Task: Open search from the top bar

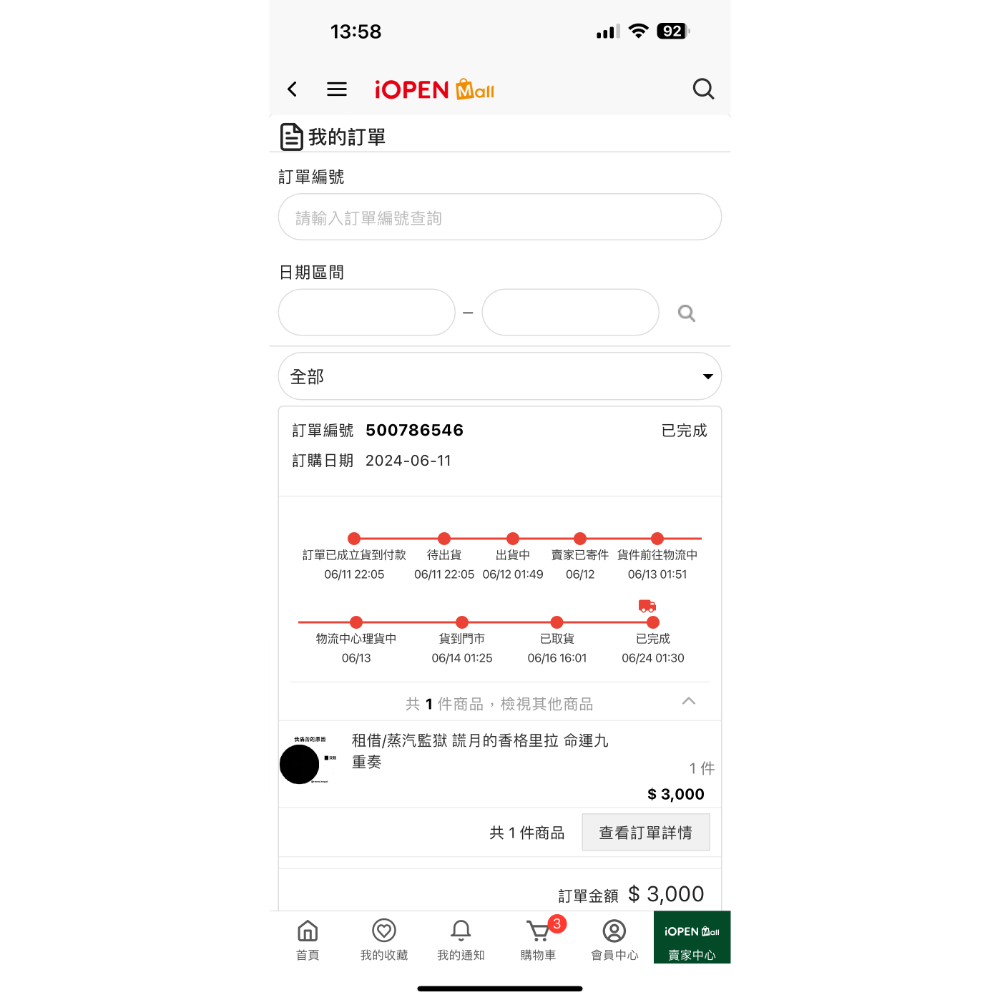Action: pyautogui.click(x=703, y=89)
